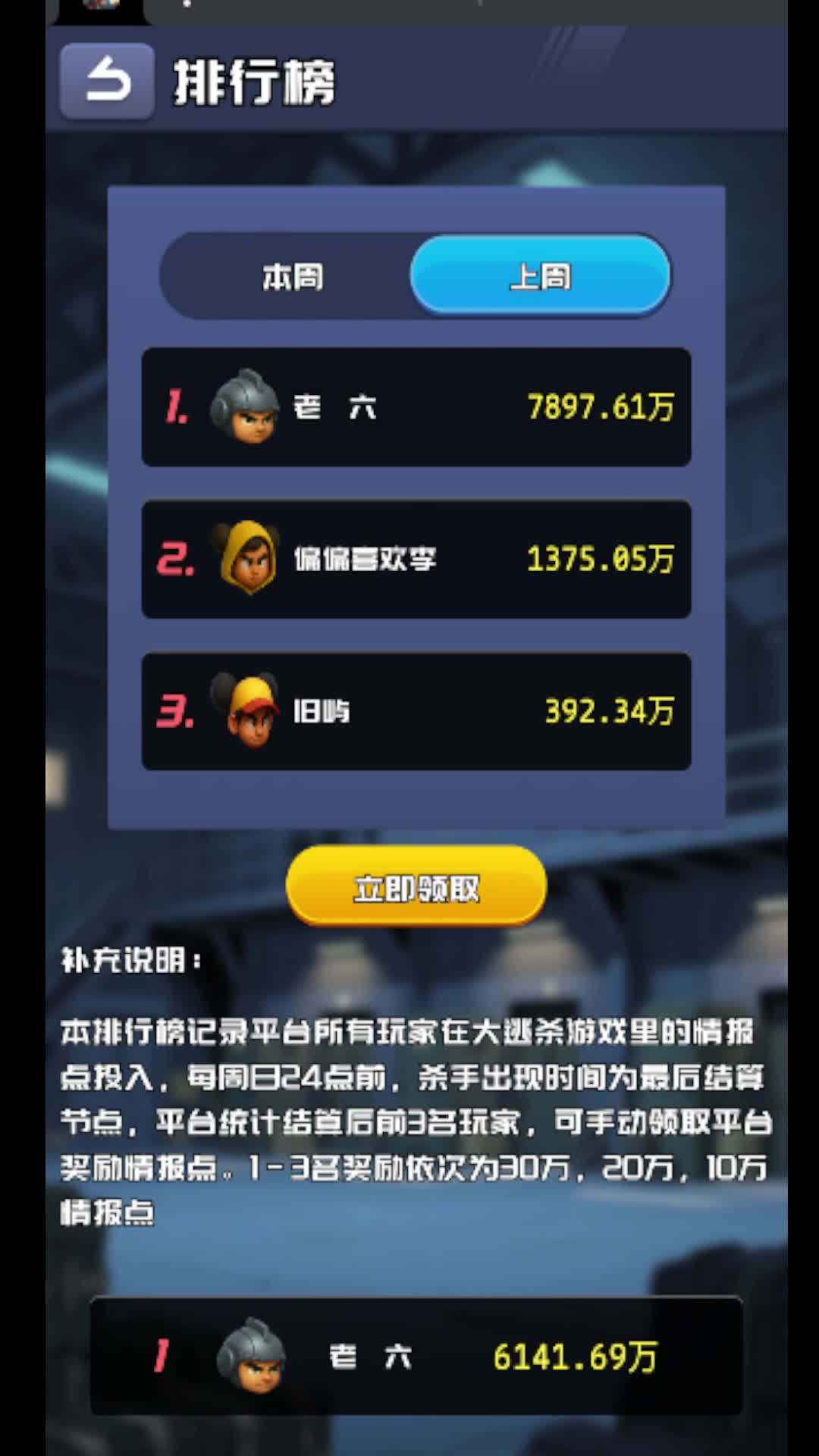The width and height of the screenshot is (819, 1456).
Task: Open the first-place player 老六 entry
Action: pyautogui.click(x=416, y=407)
